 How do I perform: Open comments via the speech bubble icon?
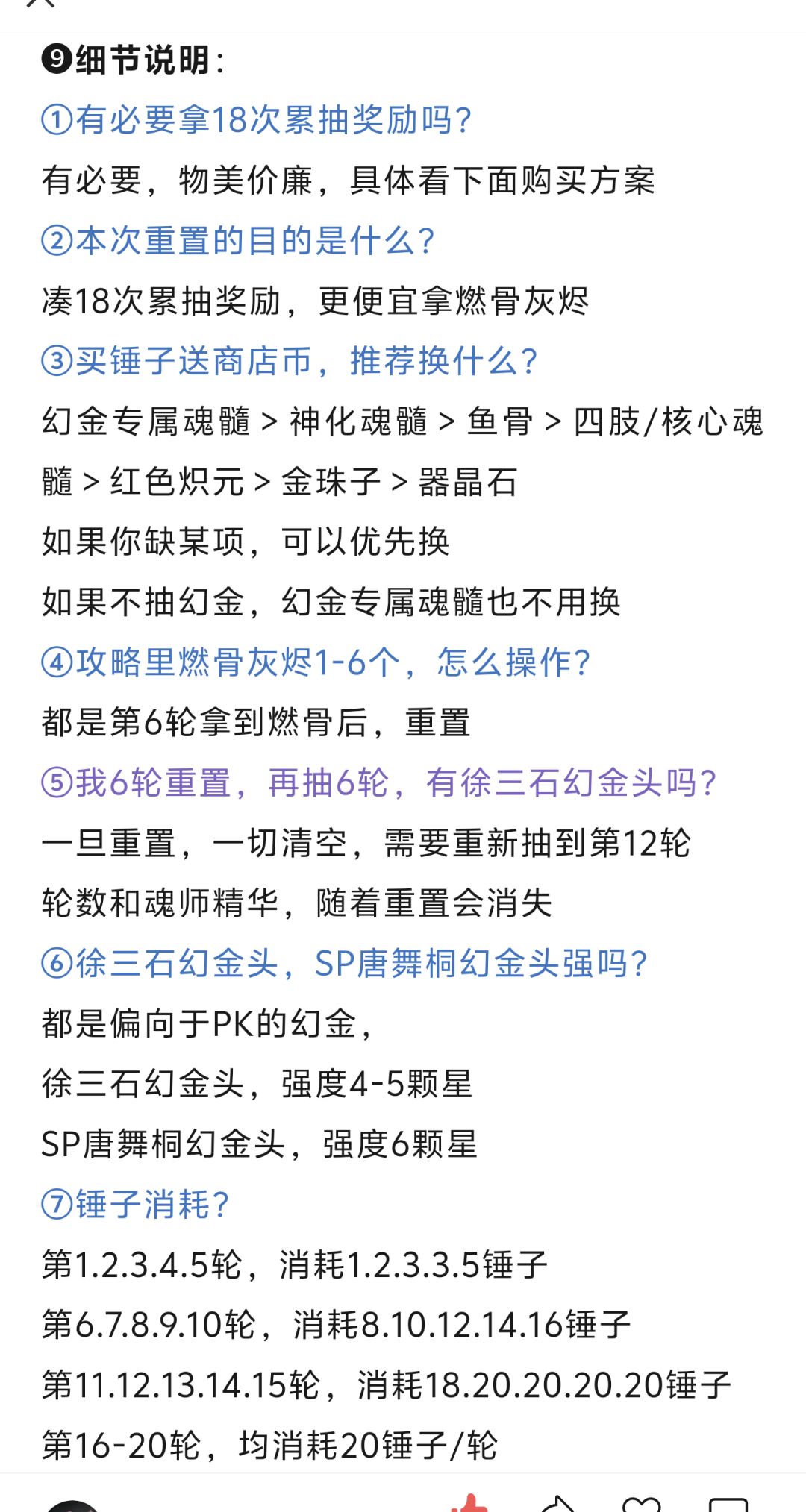728,1504
